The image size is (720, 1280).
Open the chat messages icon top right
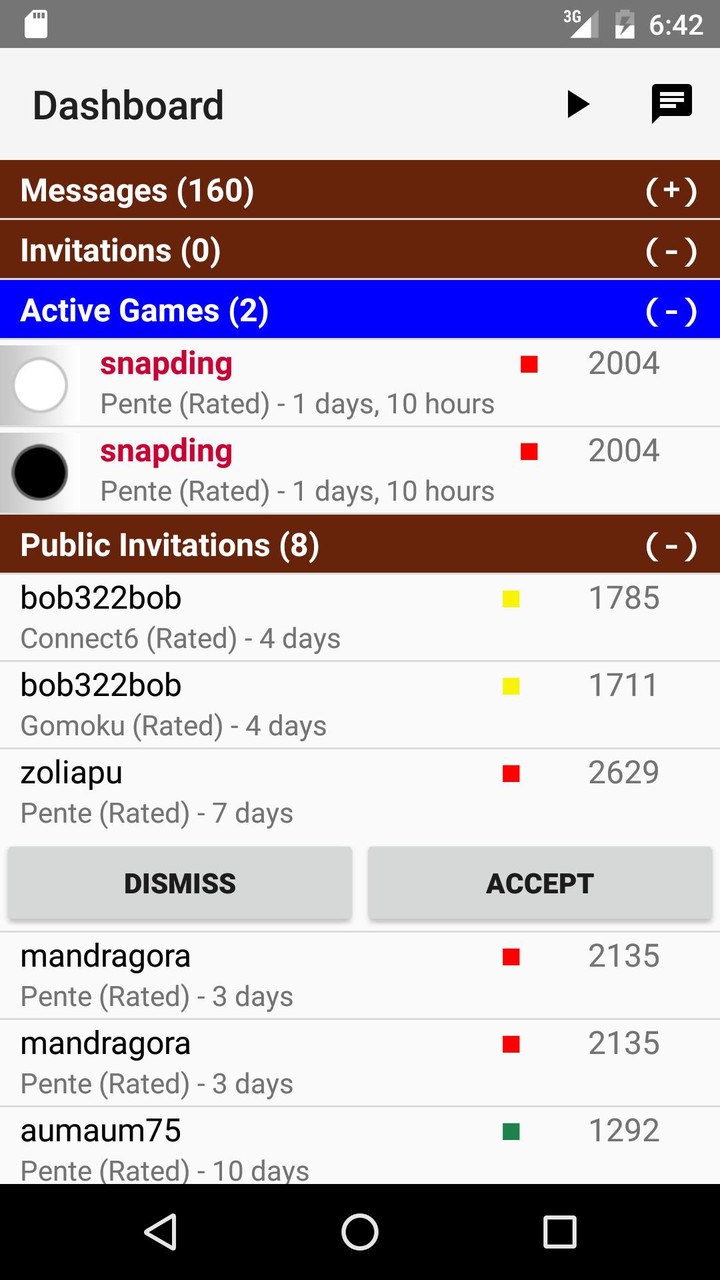(x=670, y=103)
